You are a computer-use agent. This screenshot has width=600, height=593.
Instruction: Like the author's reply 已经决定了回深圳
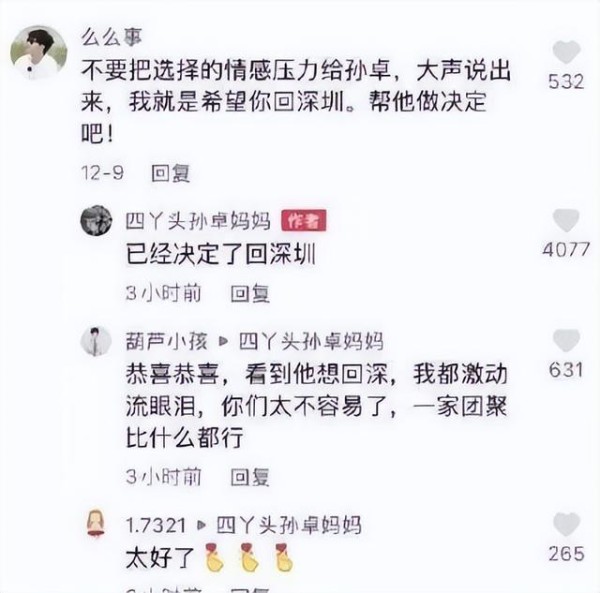coord(566,221)
